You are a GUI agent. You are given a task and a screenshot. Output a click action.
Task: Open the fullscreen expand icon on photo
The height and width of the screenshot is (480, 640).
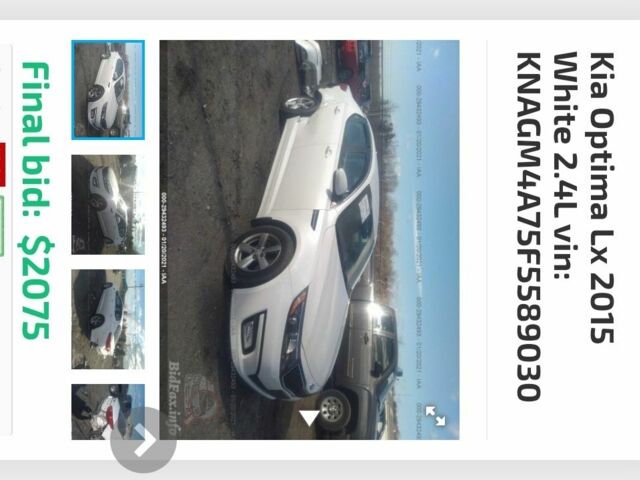(x=435, y=416)
